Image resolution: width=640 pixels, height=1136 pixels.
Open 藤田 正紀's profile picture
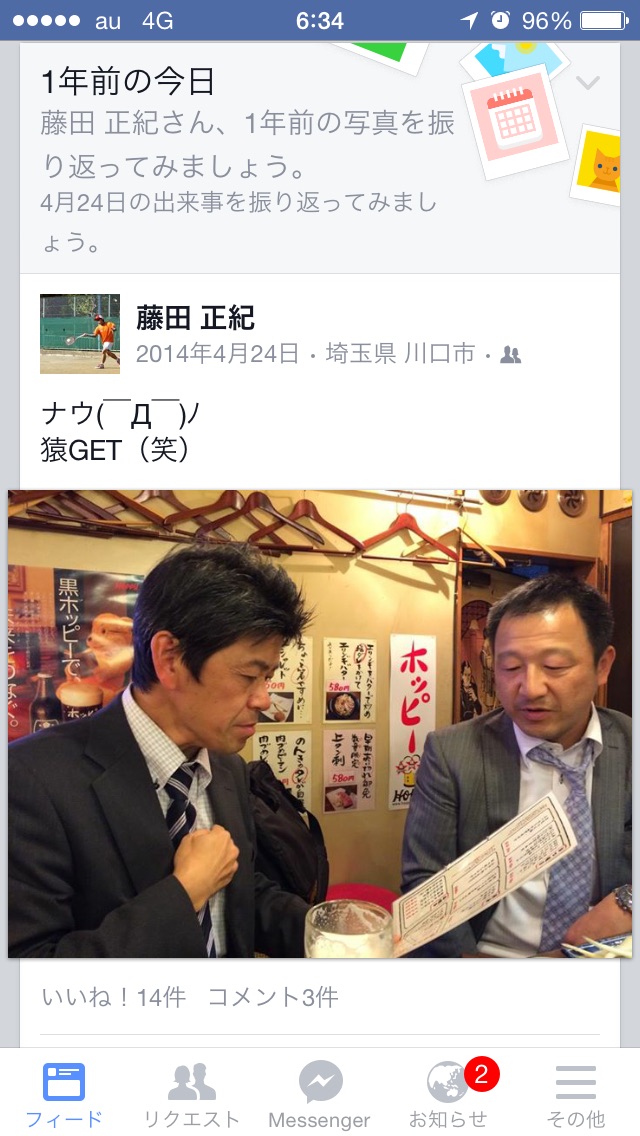click(80, 334)
